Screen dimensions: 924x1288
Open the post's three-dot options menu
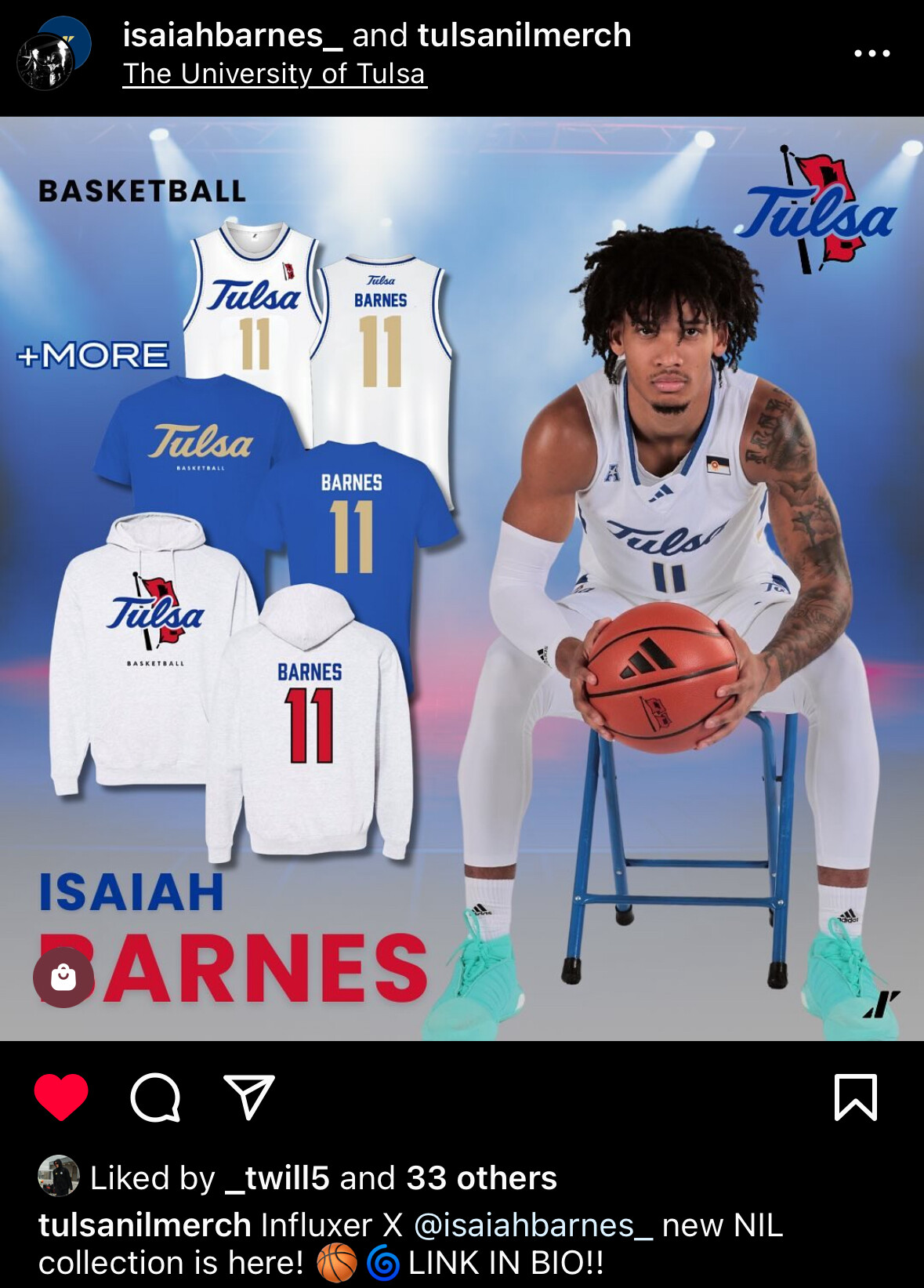[871, 53]
